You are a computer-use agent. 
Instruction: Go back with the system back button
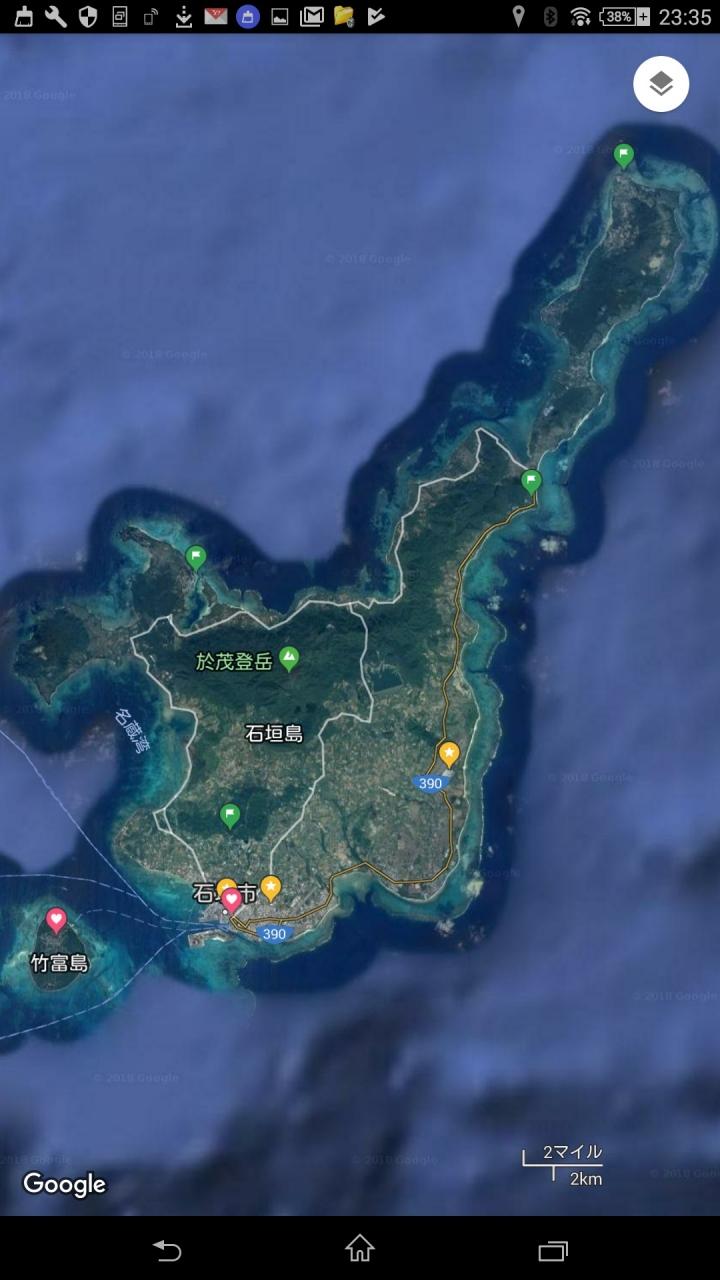(166, 1249)
